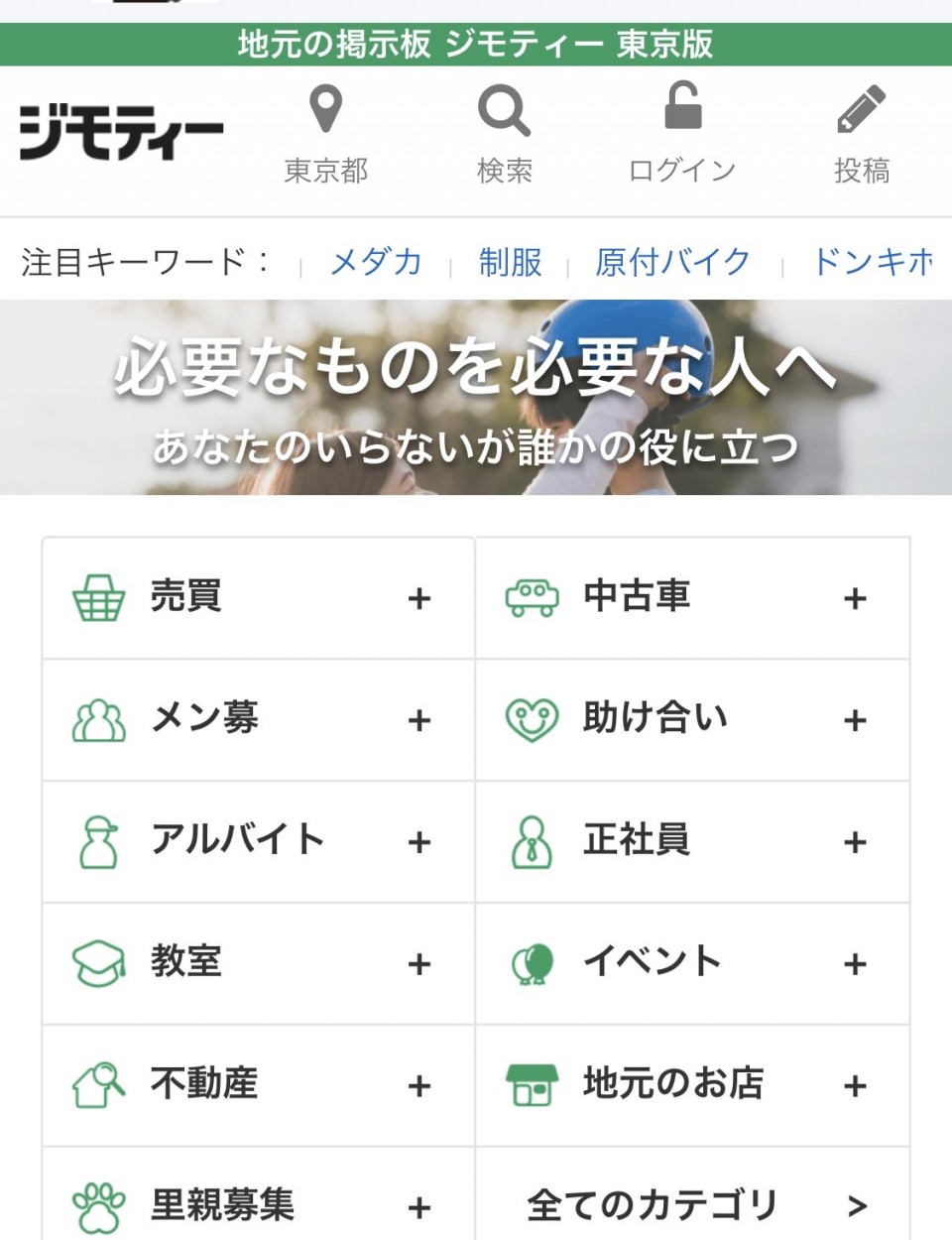Open the メダカ keyword link

coord(376,262)
